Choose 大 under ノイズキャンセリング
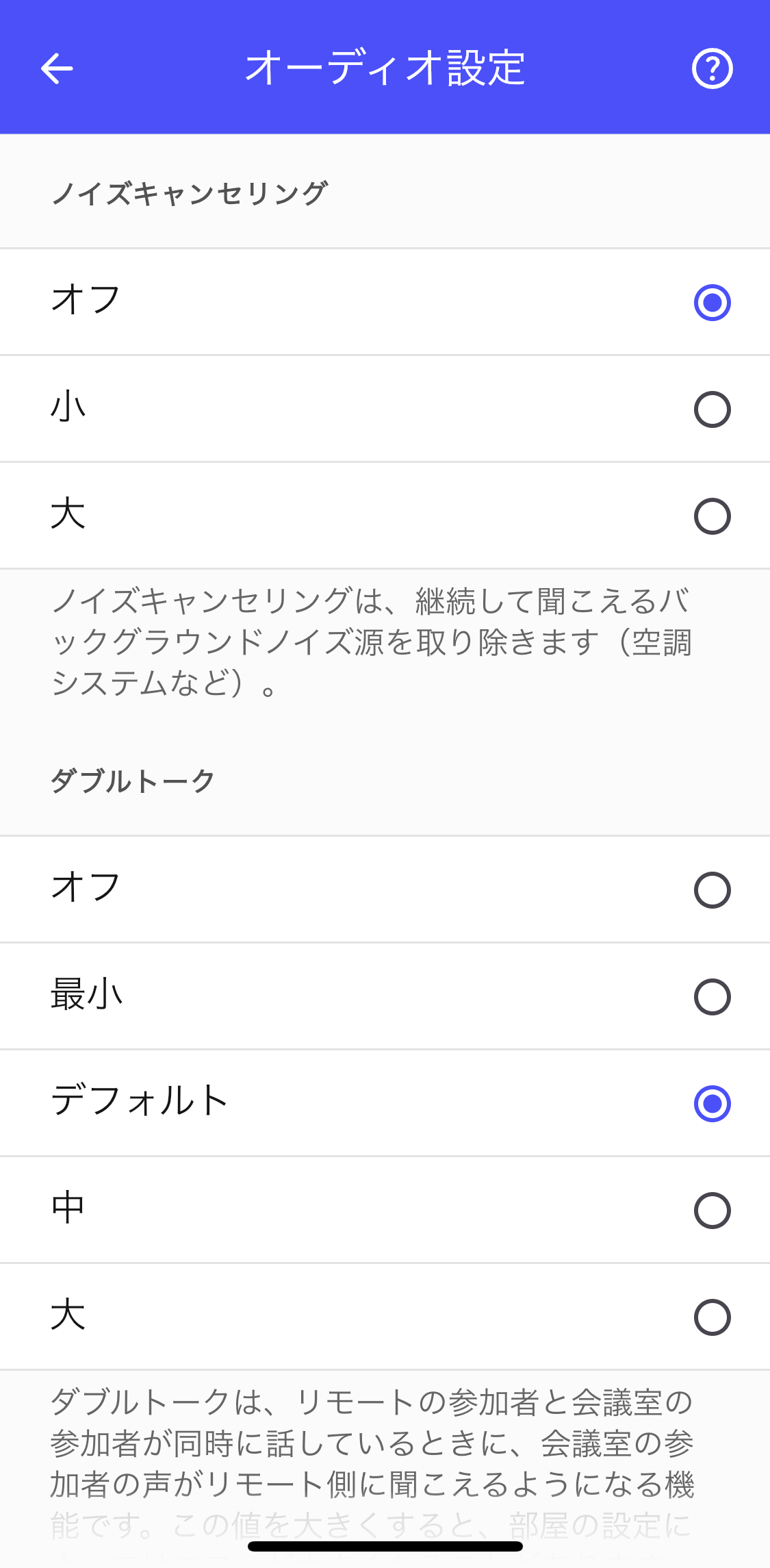770x1568 pixels. (x=712, y=516)
